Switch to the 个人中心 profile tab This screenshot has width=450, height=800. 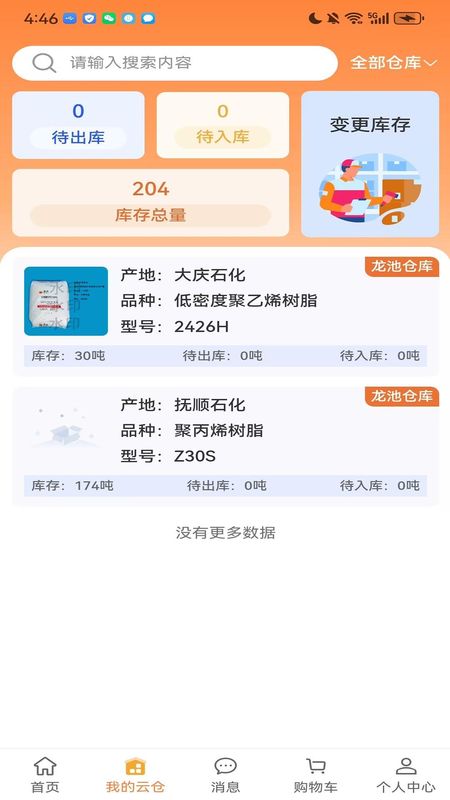[406, 774]
